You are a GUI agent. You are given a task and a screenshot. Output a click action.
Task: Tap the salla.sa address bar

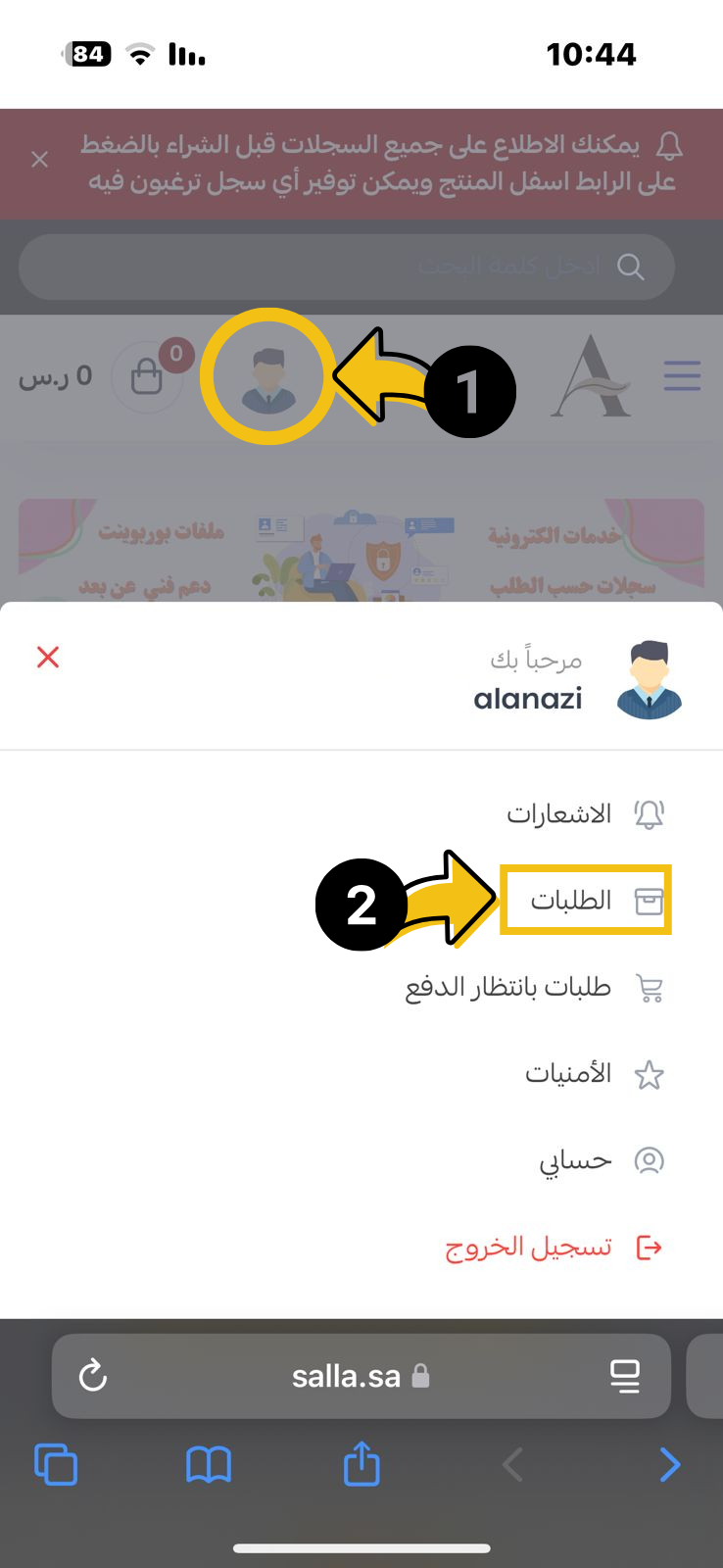(348, 1376)
